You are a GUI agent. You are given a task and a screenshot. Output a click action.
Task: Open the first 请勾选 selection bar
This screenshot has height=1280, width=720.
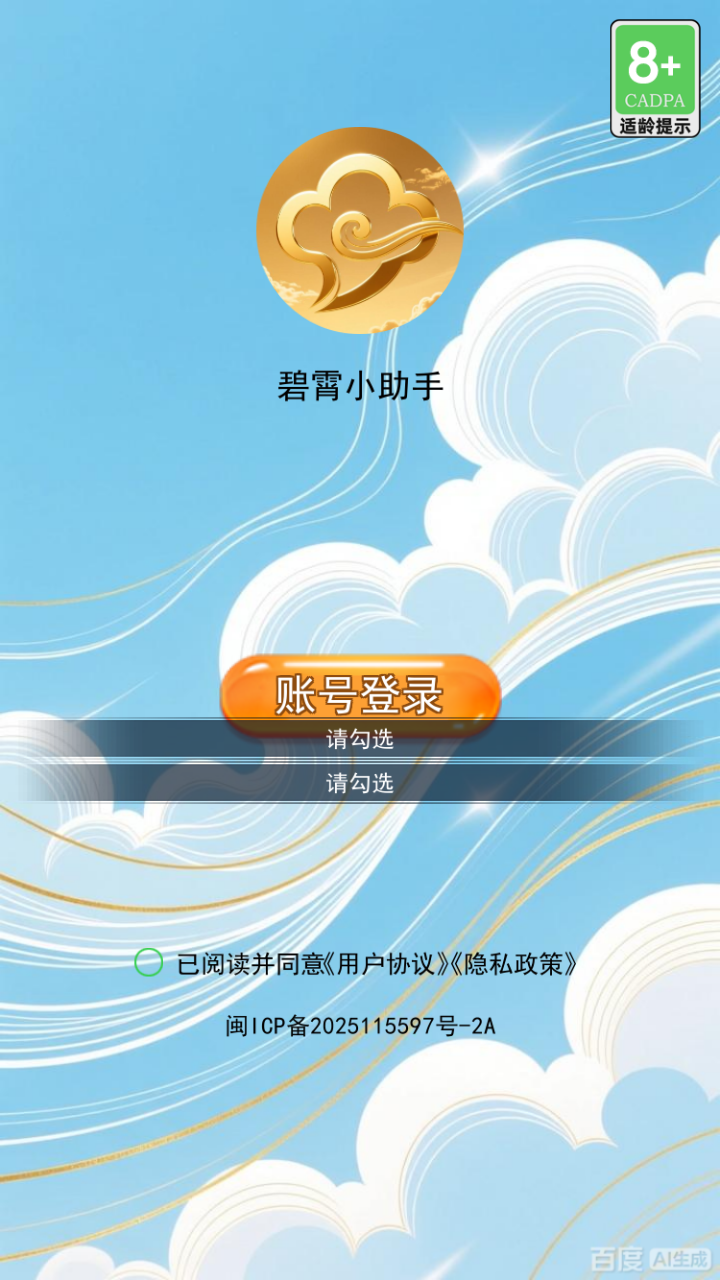tap(360, 737)
